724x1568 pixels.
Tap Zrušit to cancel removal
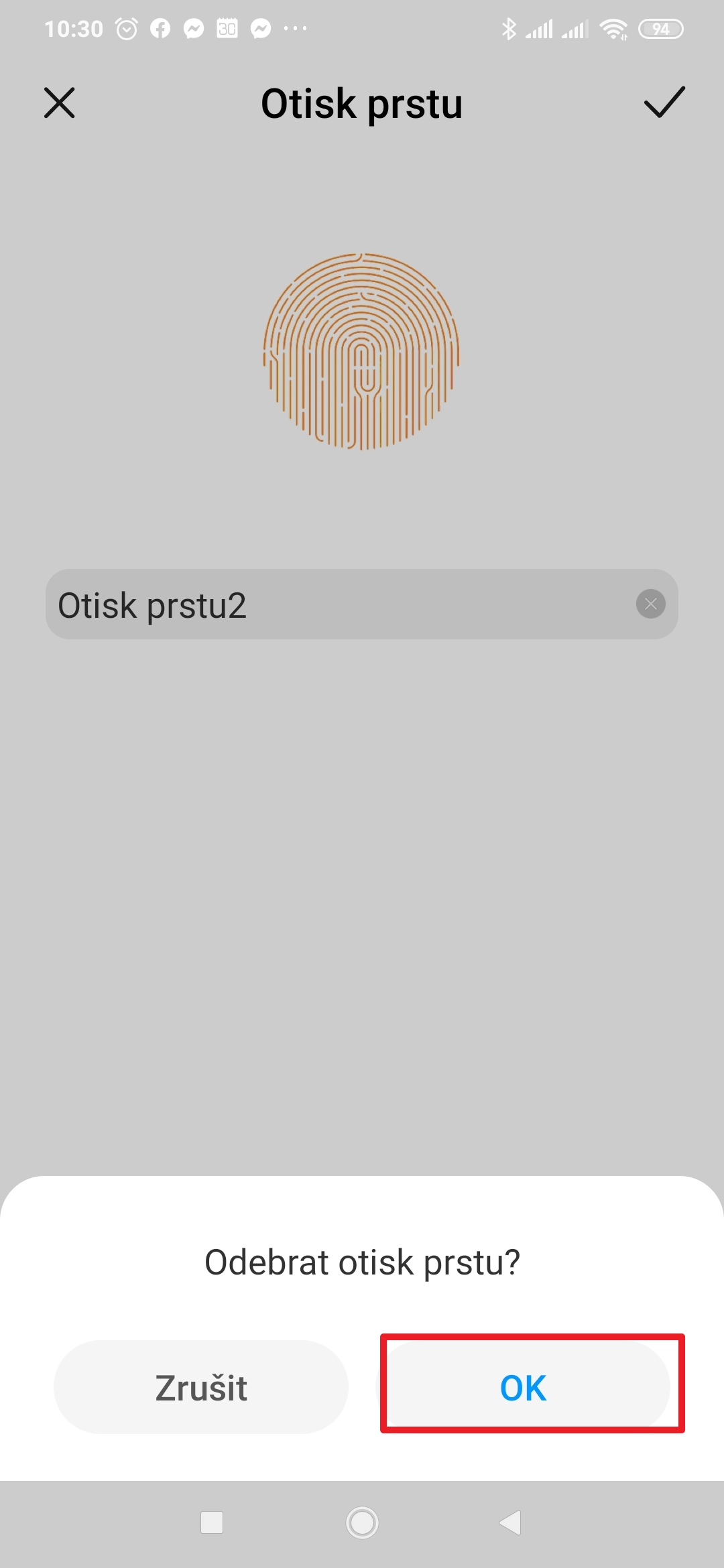tap(201, 1386)
